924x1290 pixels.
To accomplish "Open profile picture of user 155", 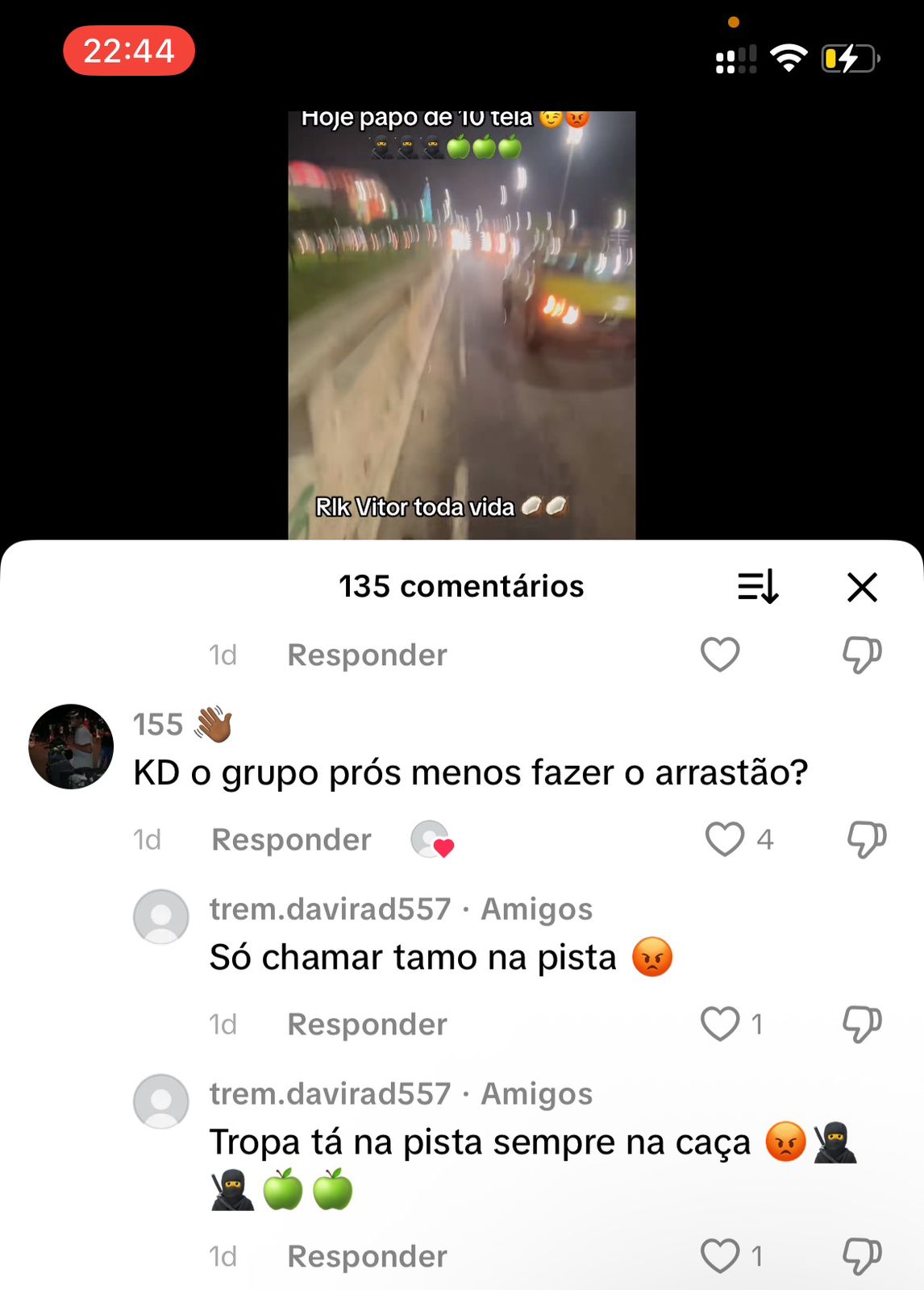I will (71, 747).
